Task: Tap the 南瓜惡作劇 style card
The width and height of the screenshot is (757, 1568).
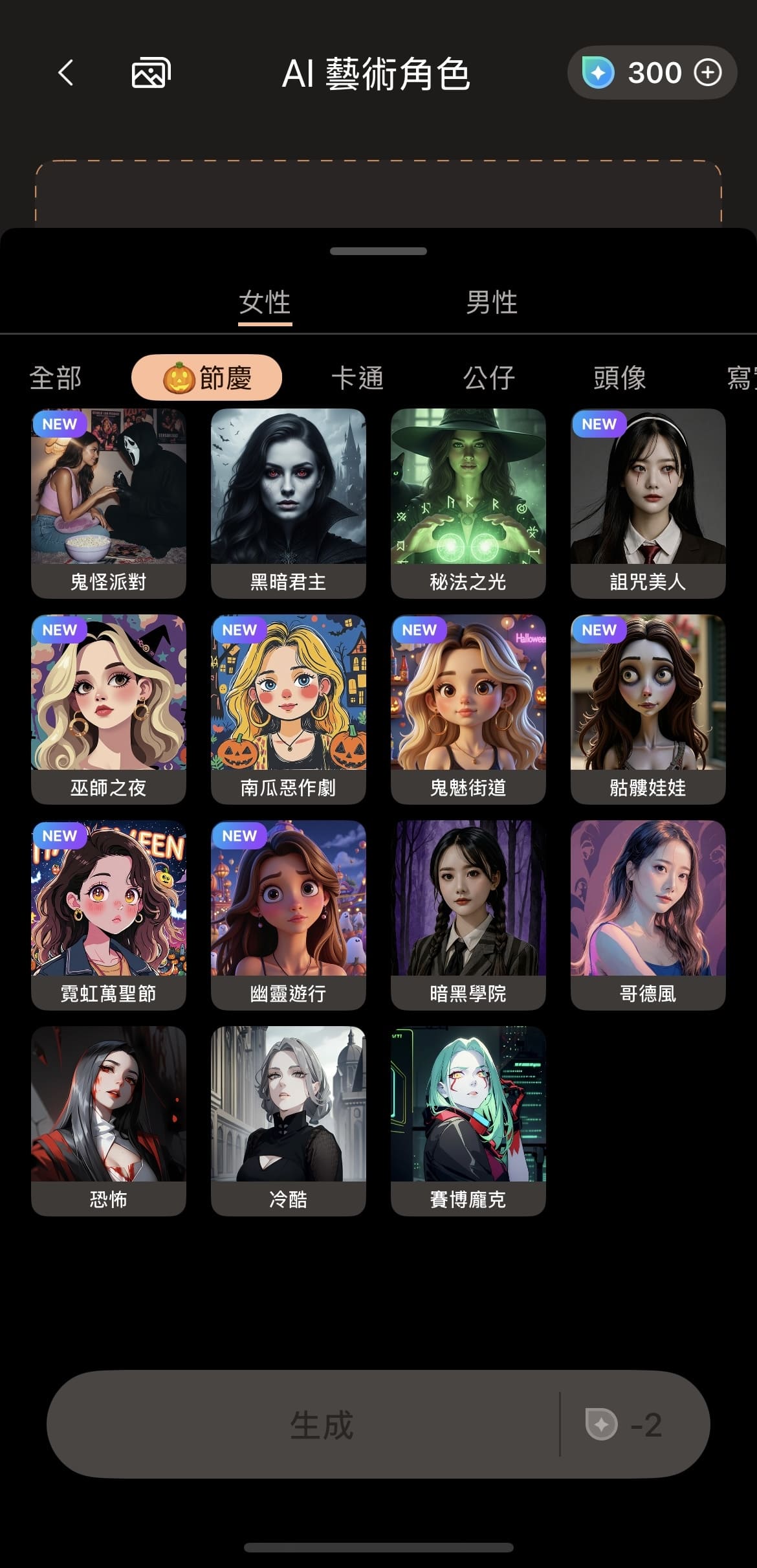Action: 289,708
